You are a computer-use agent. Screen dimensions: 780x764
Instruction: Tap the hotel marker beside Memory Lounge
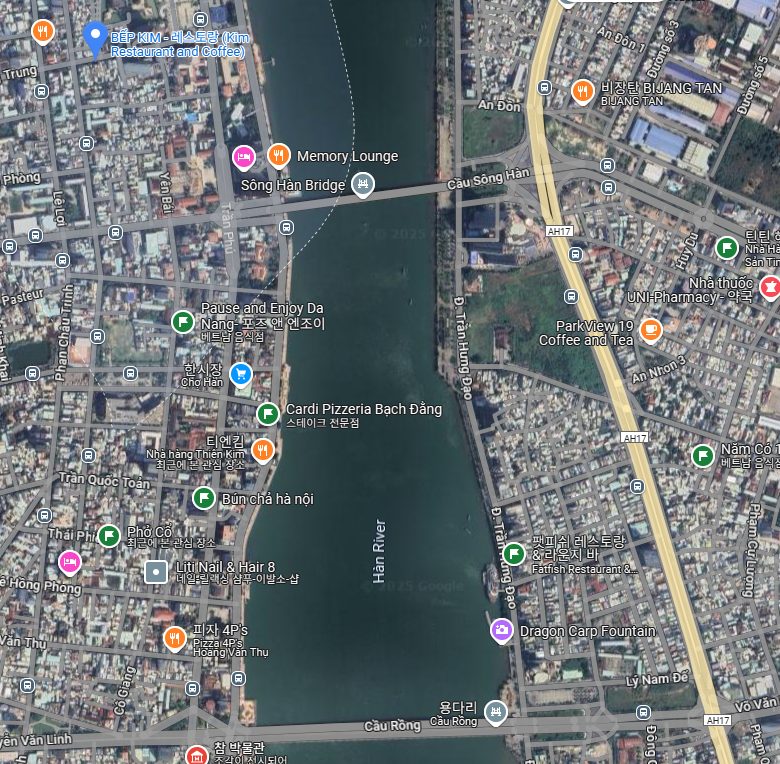pos(243,157)
